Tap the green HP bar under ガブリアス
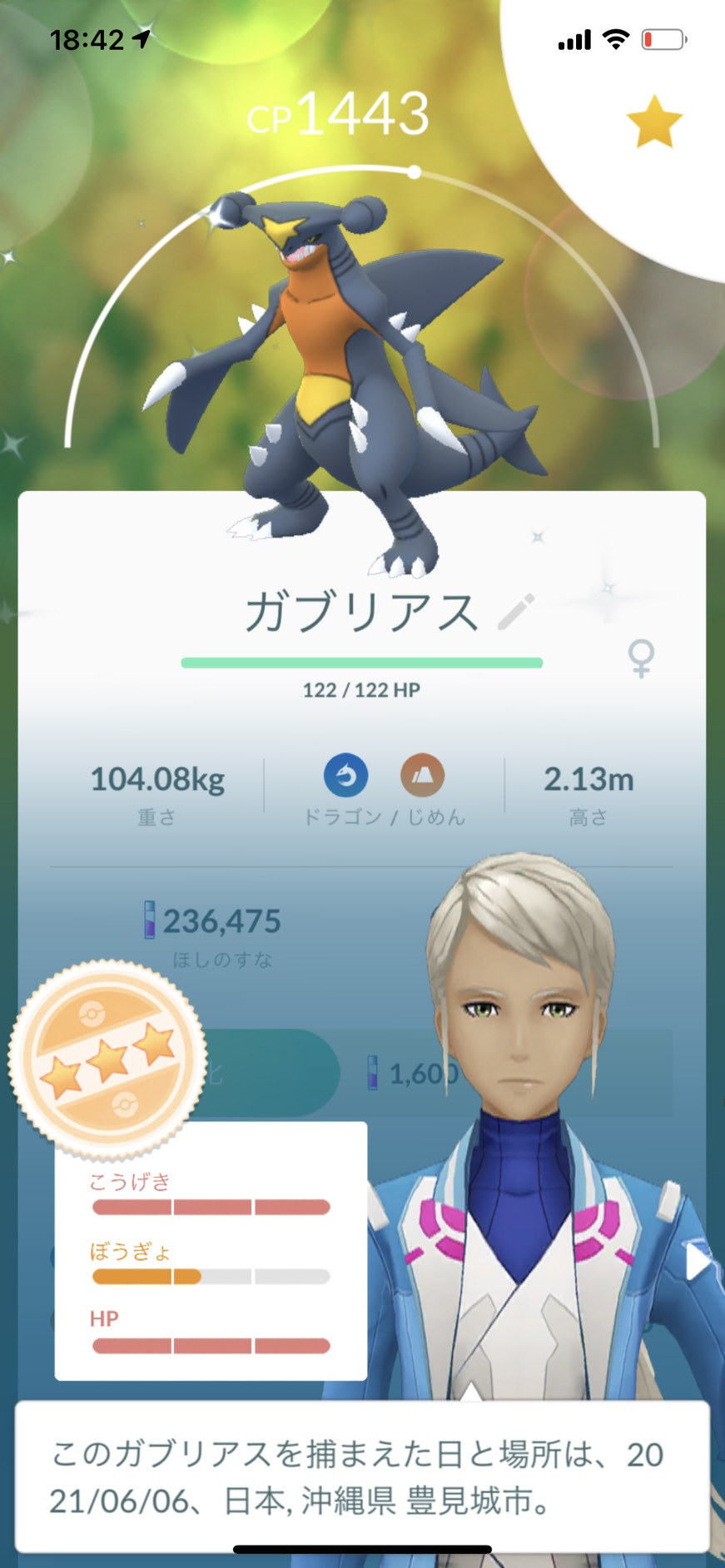Screen dimensions: 725x1568 [x=362, y=662]
